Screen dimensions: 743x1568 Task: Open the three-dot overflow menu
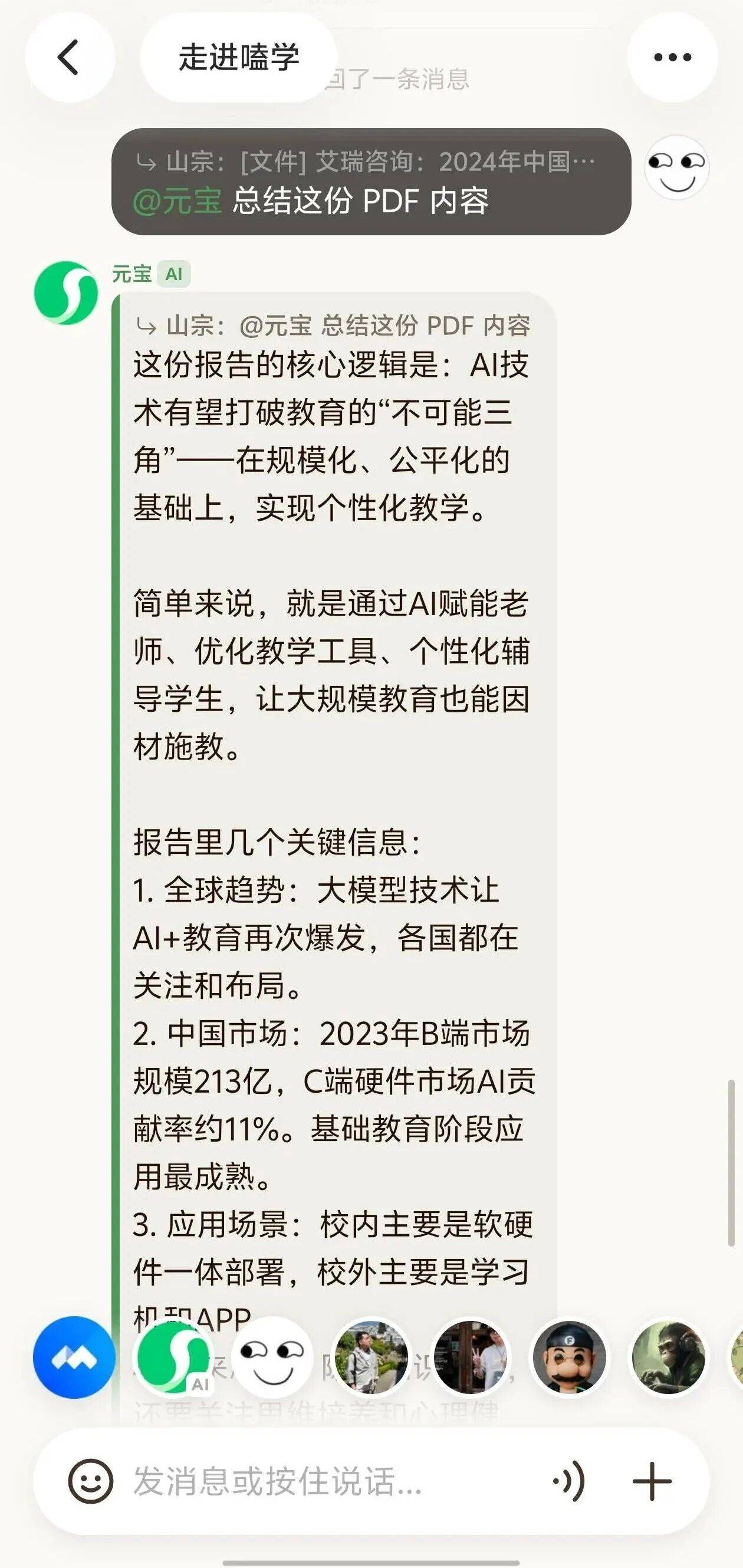[x=672, y=57]
